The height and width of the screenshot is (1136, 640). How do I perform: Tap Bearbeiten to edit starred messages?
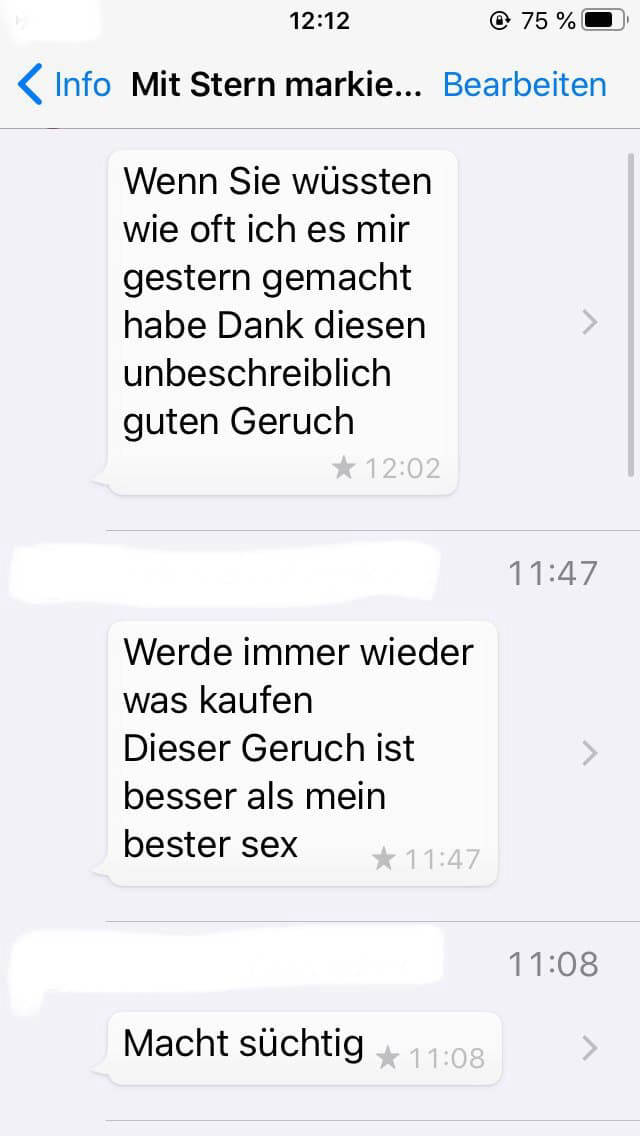pos(524,85)
